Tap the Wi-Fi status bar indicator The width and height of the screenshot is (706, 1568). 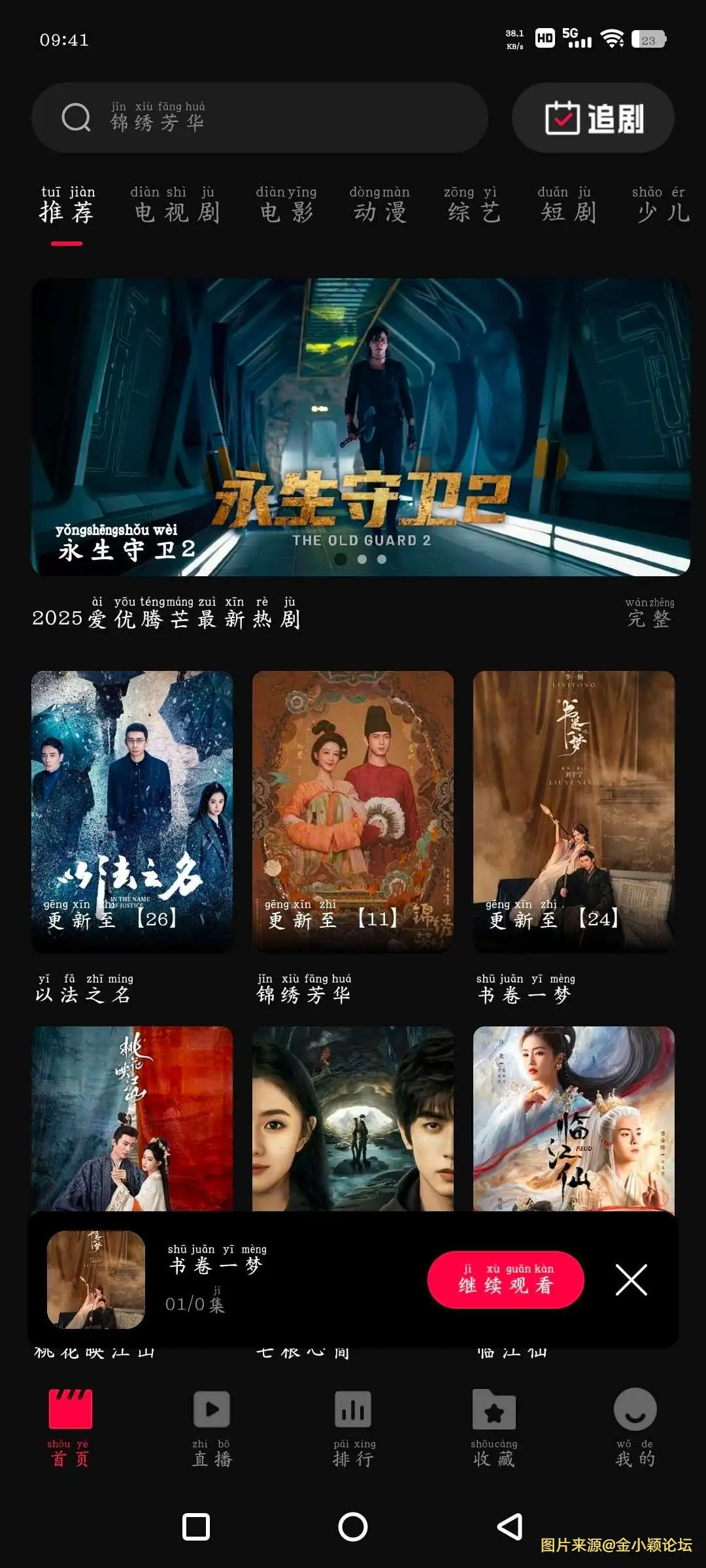click(x=613, y=37)
